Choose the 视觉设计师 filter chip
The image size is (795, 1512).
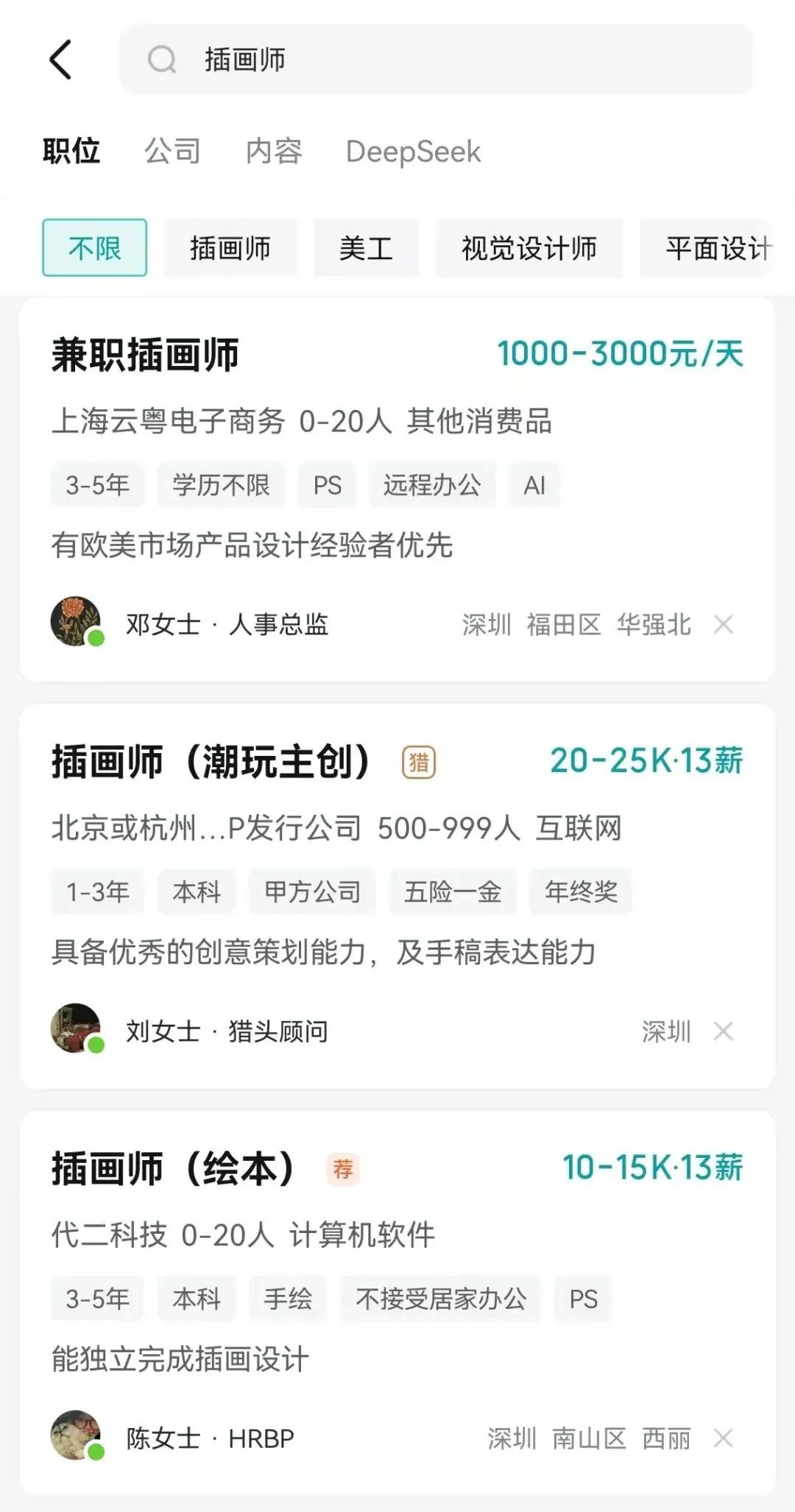point(529,248)
